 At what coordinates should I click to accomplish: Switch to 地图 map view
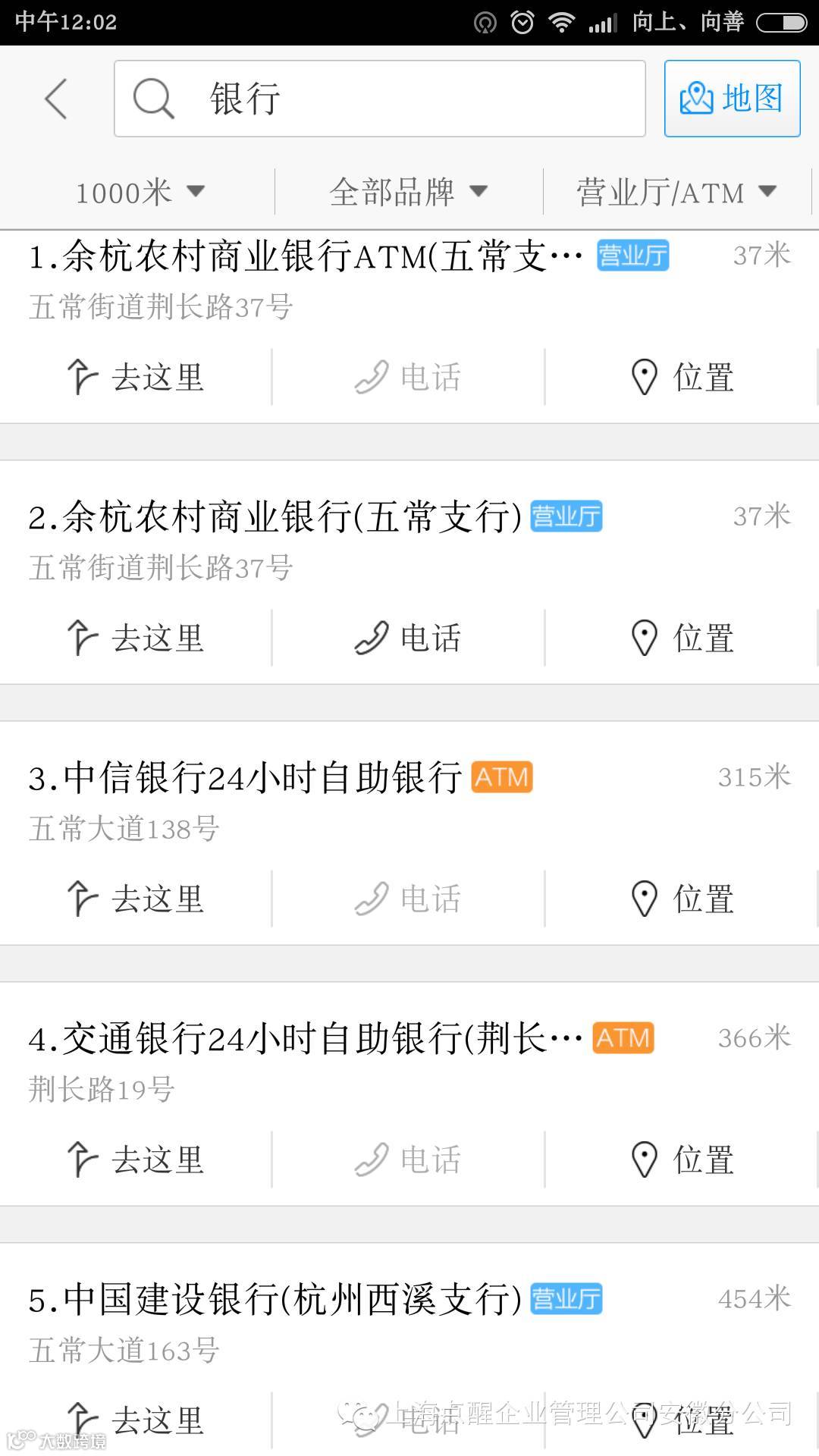[732, 99]
